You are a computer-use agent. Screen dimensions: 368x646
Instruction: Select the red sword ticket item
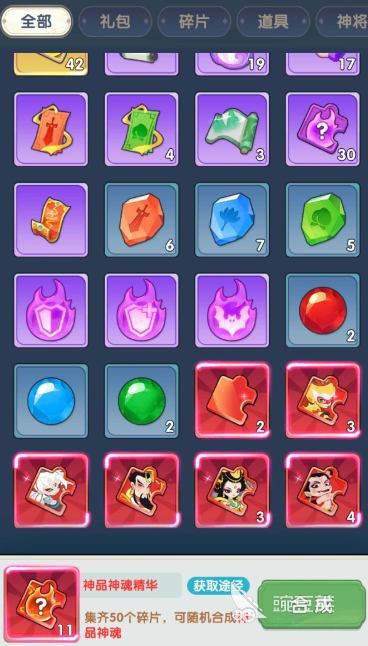(x=51, y=129)
